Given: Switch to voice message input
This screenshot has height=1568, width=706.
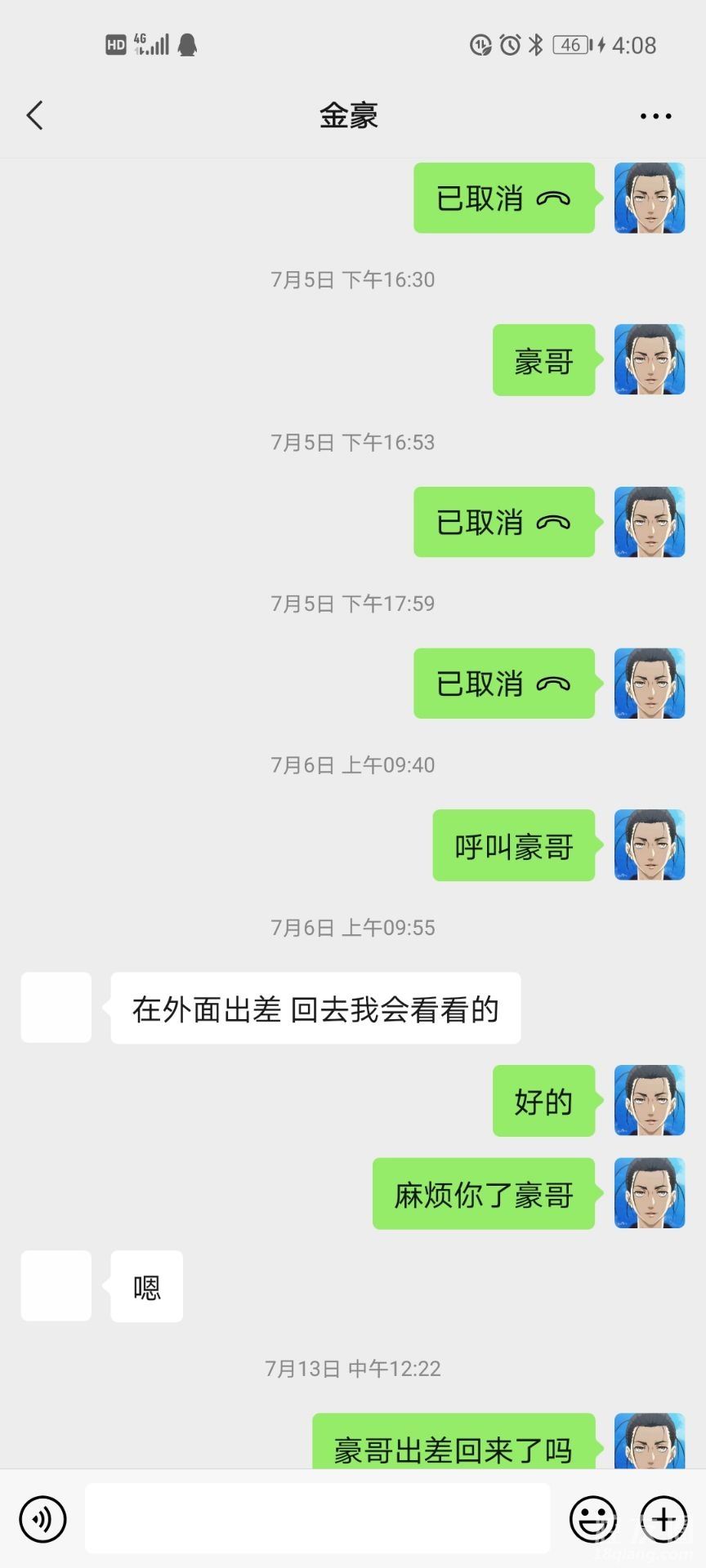Looking at the screenshot, I should tap(42, 1519).
